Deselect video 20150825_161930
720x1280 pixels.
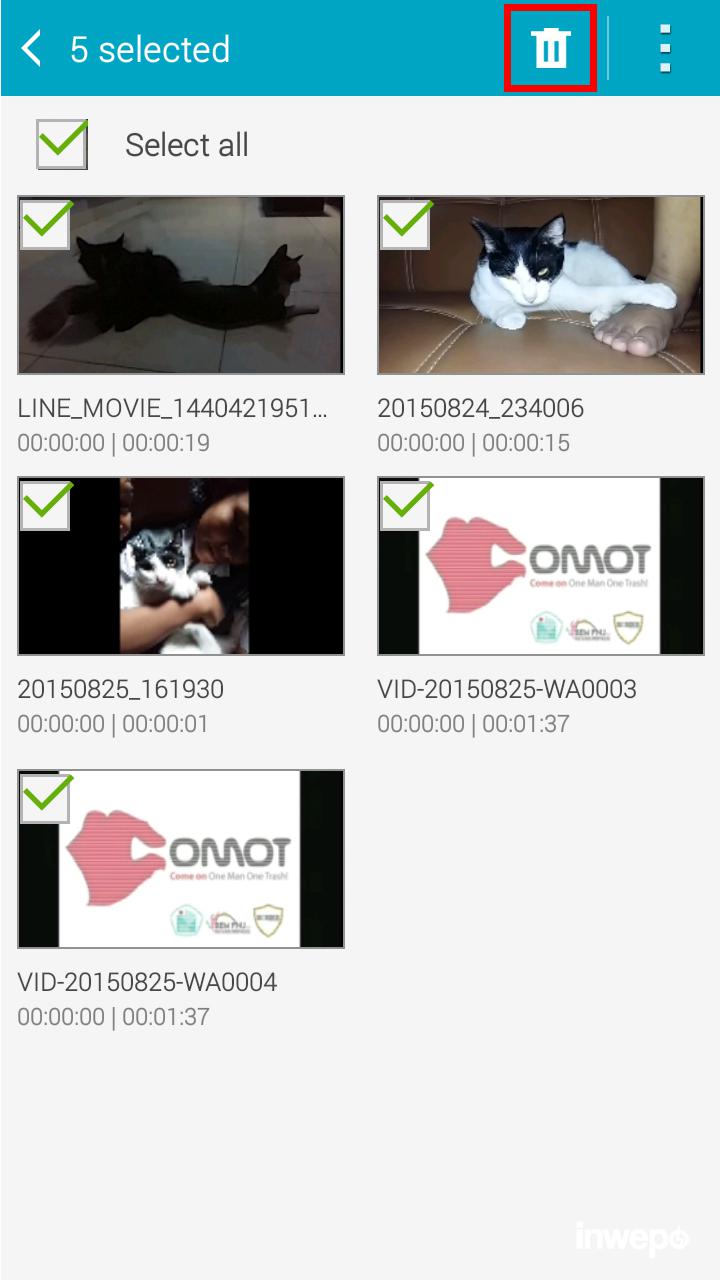(45, 505)
